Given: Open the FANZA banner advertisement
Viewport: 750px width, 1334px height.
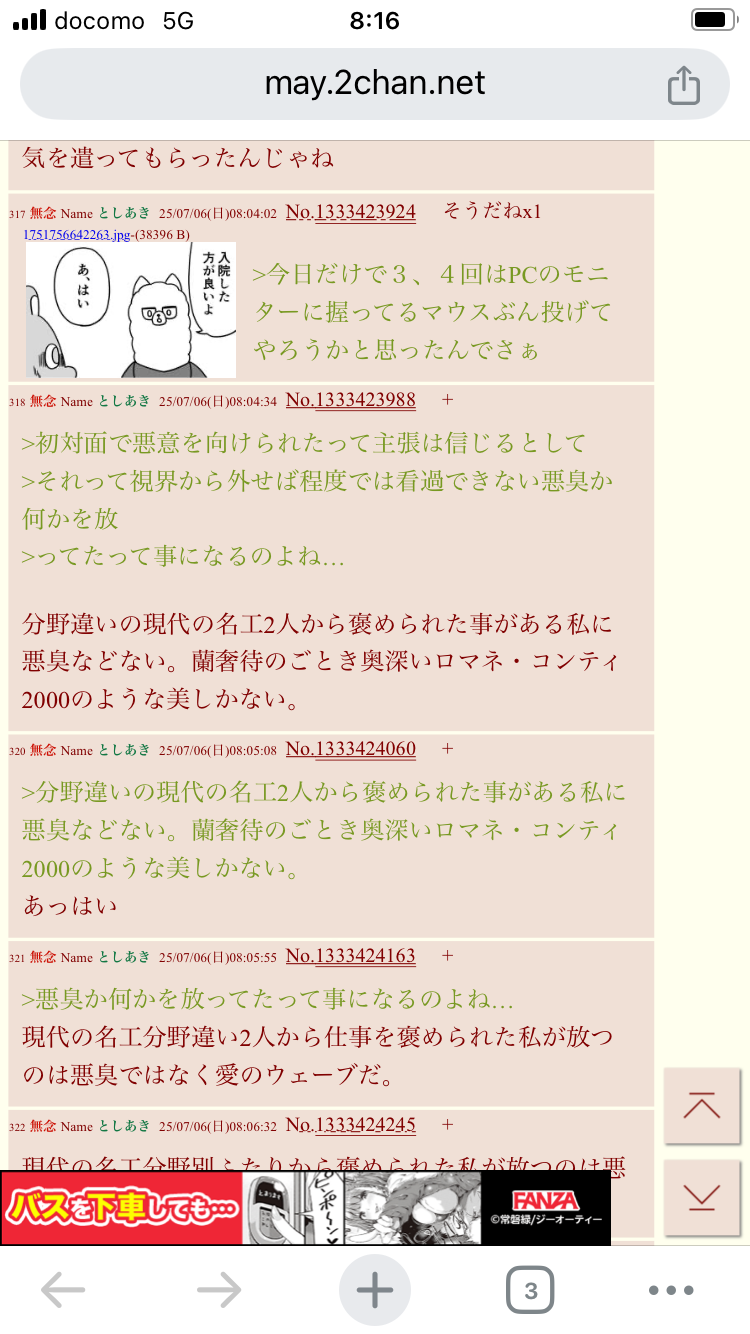Looking at the screenshot, I should 305,1208.
